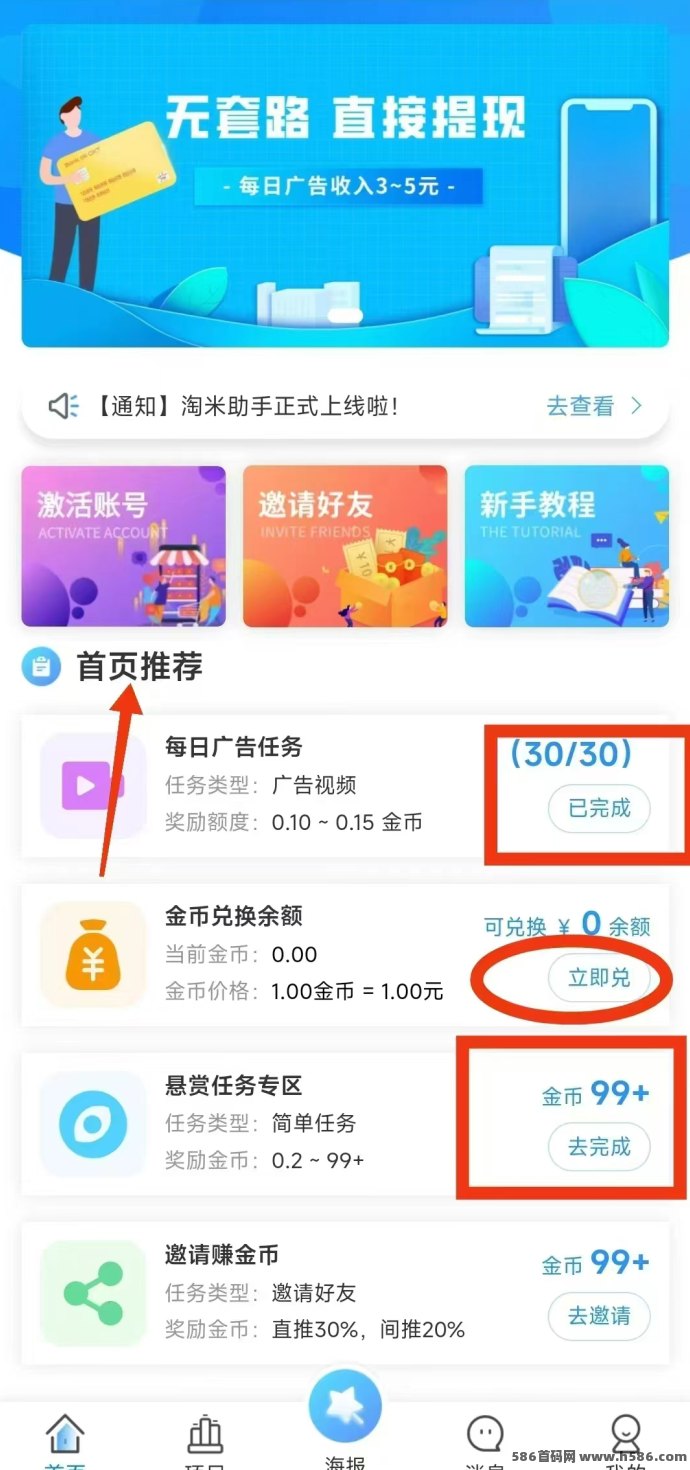This screenshot has height=1470, width=690.
Task: Open the 邀请赚金币 row
Action: click(x=345, y=1293)
